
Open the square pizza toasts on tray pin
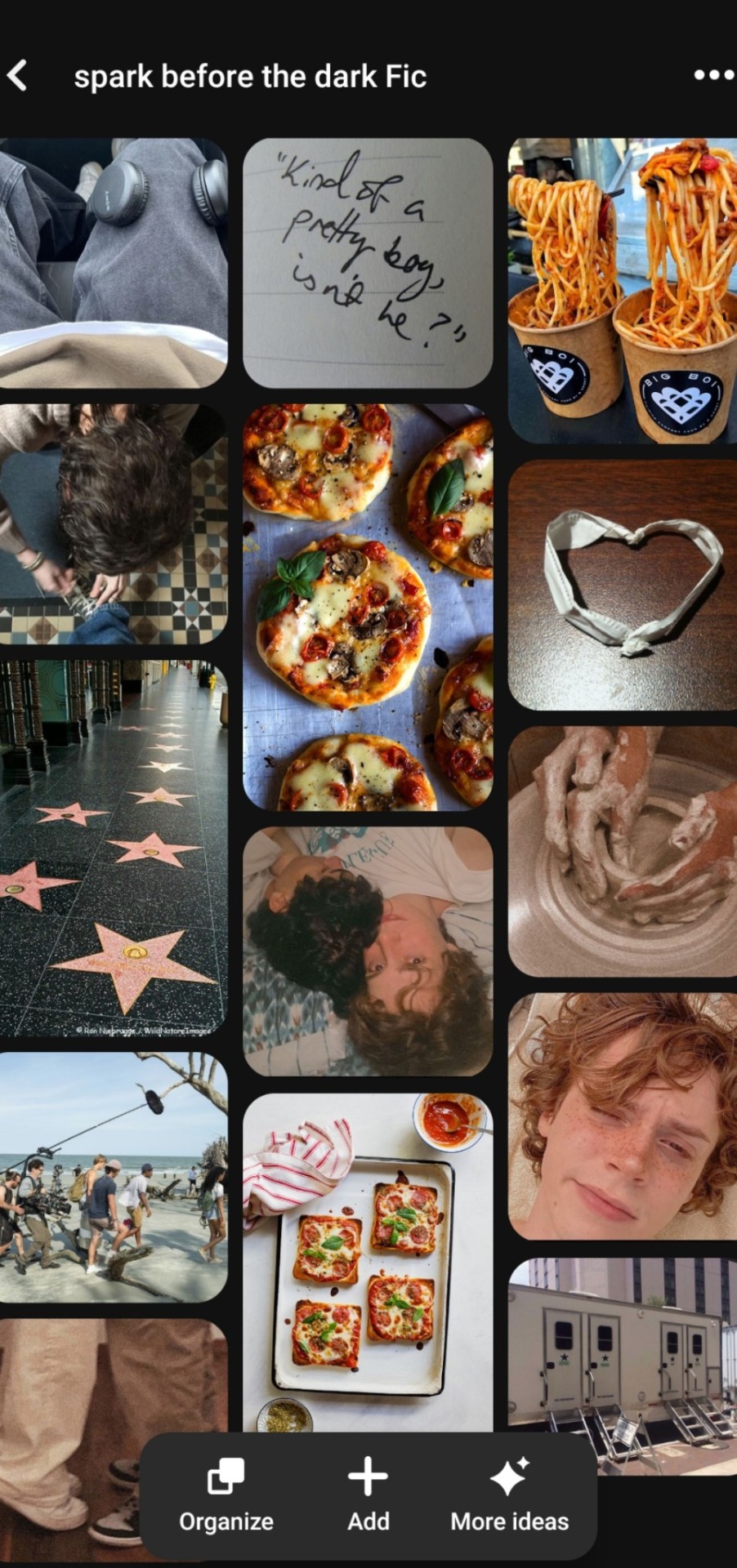(x=368, y=1258)
